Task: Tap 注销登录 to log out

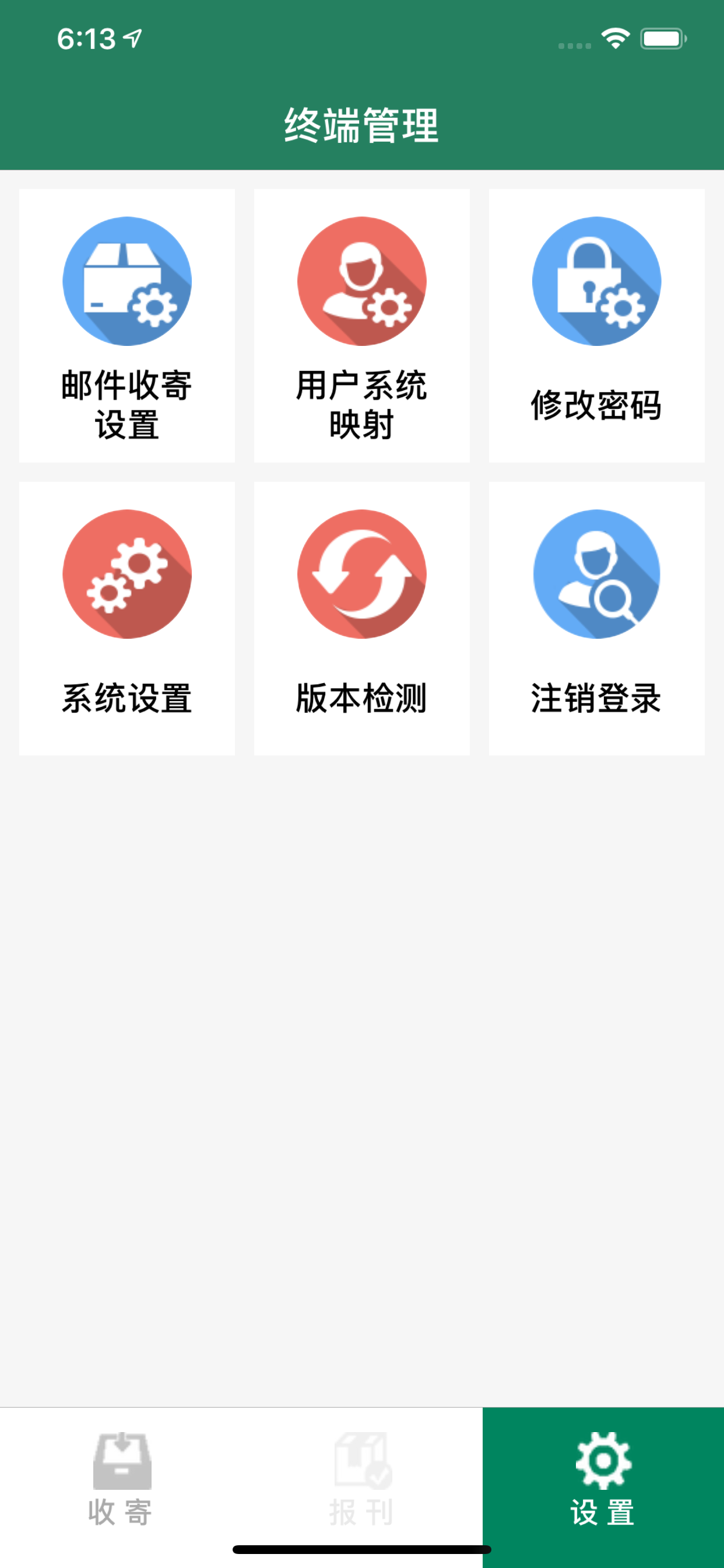Action: pyautogui.click(x=596, y=618)
